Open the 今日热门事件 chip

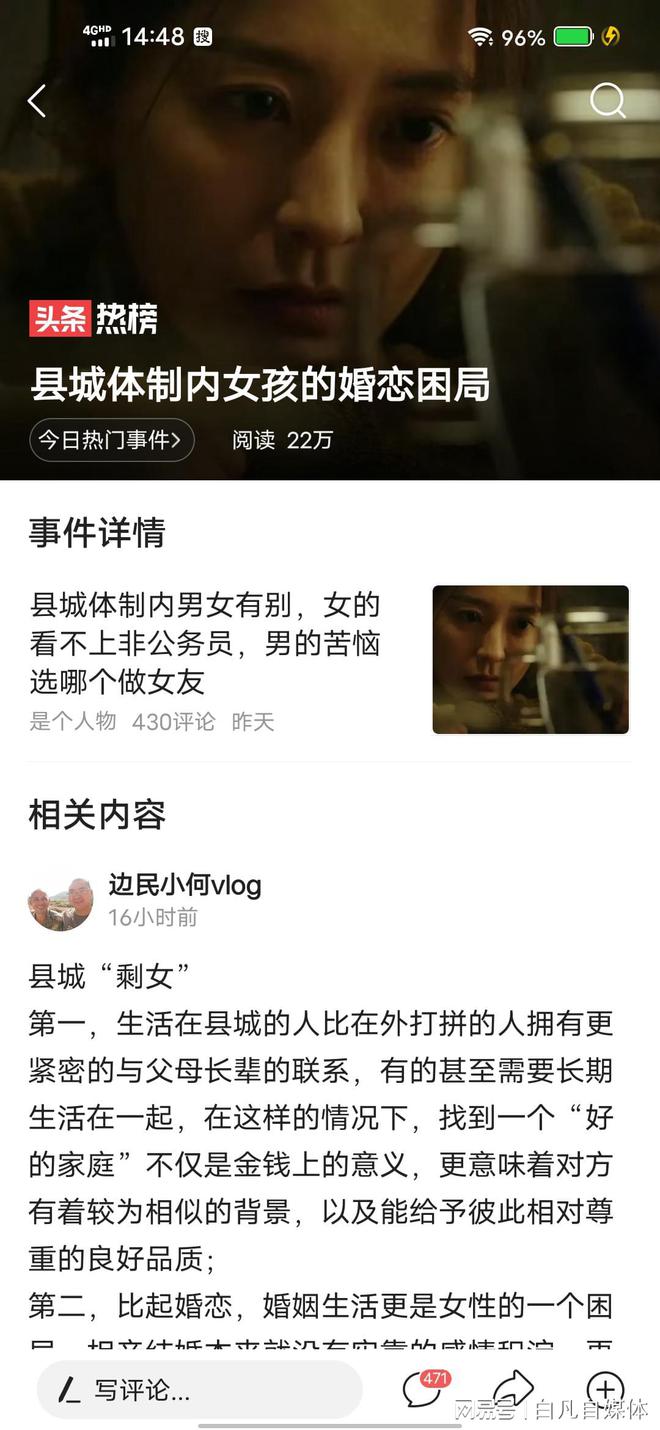tap(111, 440)
